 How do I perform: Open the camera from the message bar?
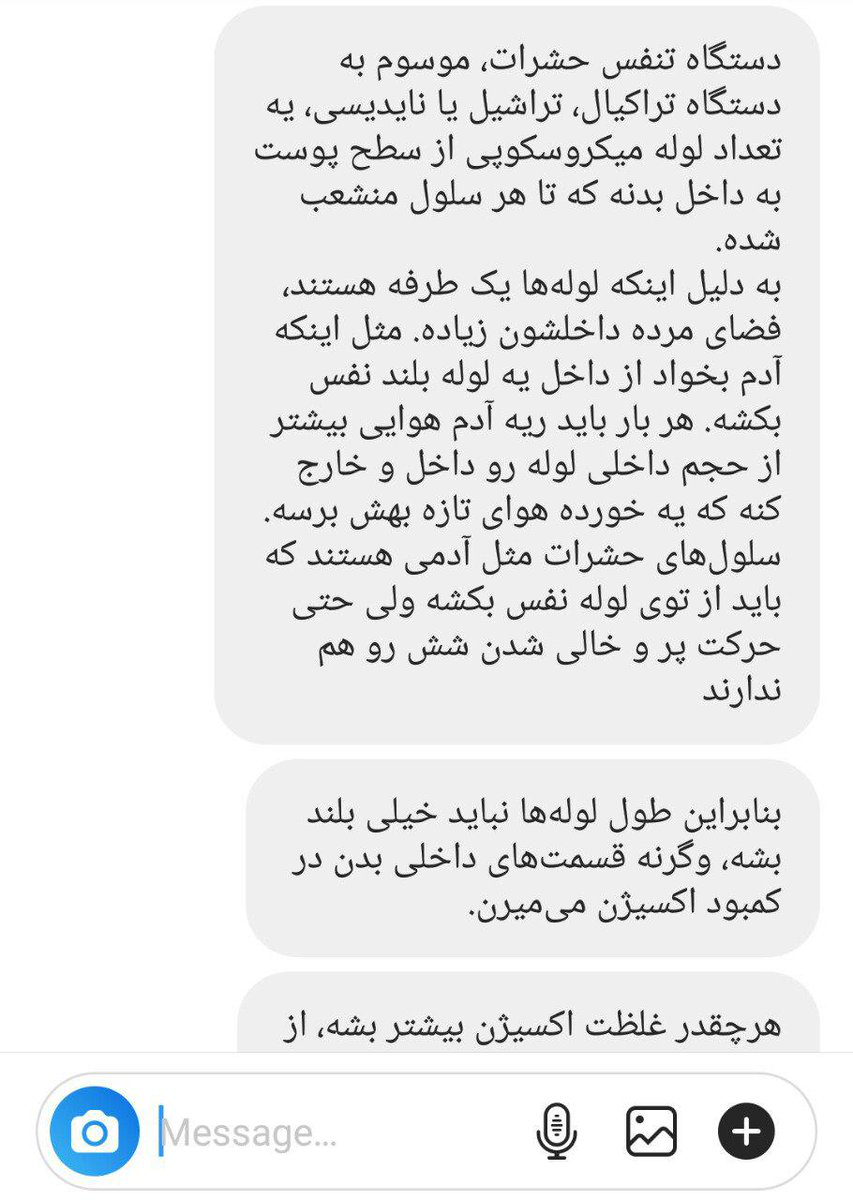pyautogui.click(x=95, y=1131)
